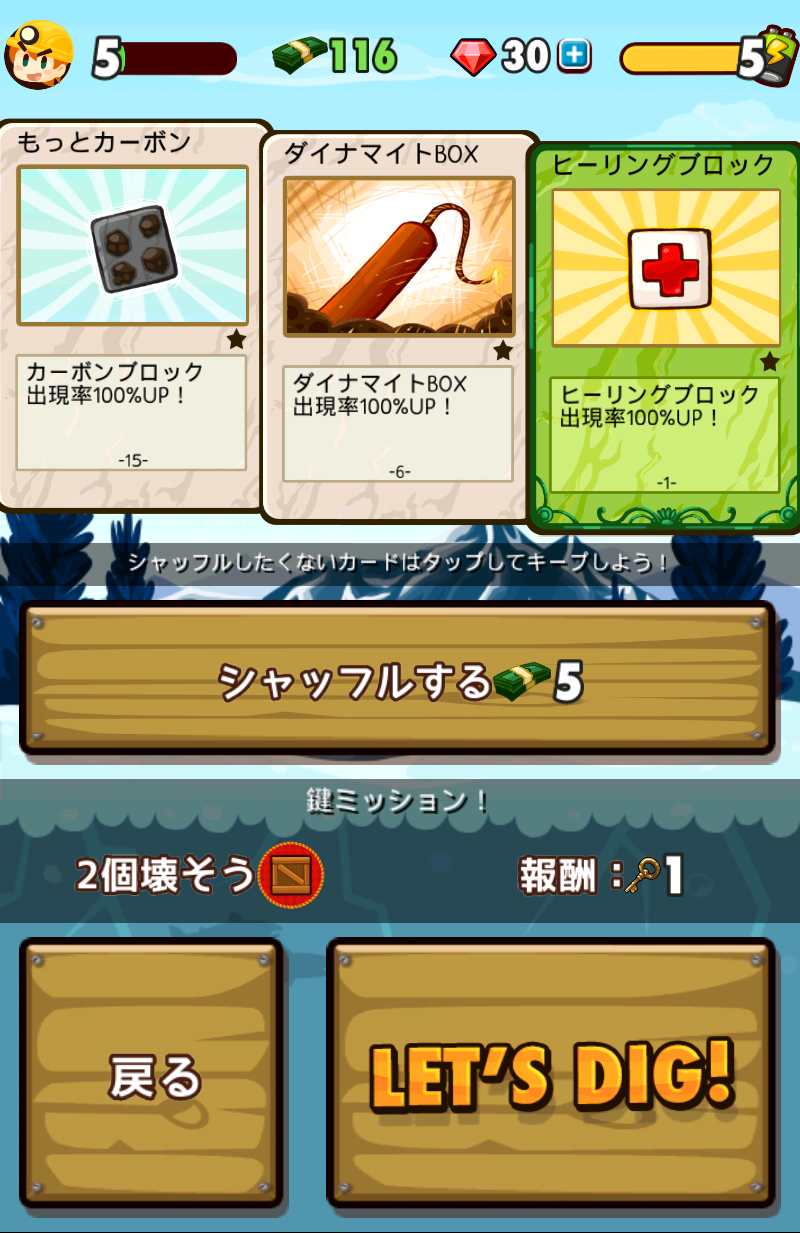The image size is (800, 1233).
Task: Start digging with LET'S DIG!
Action: 551,1075
